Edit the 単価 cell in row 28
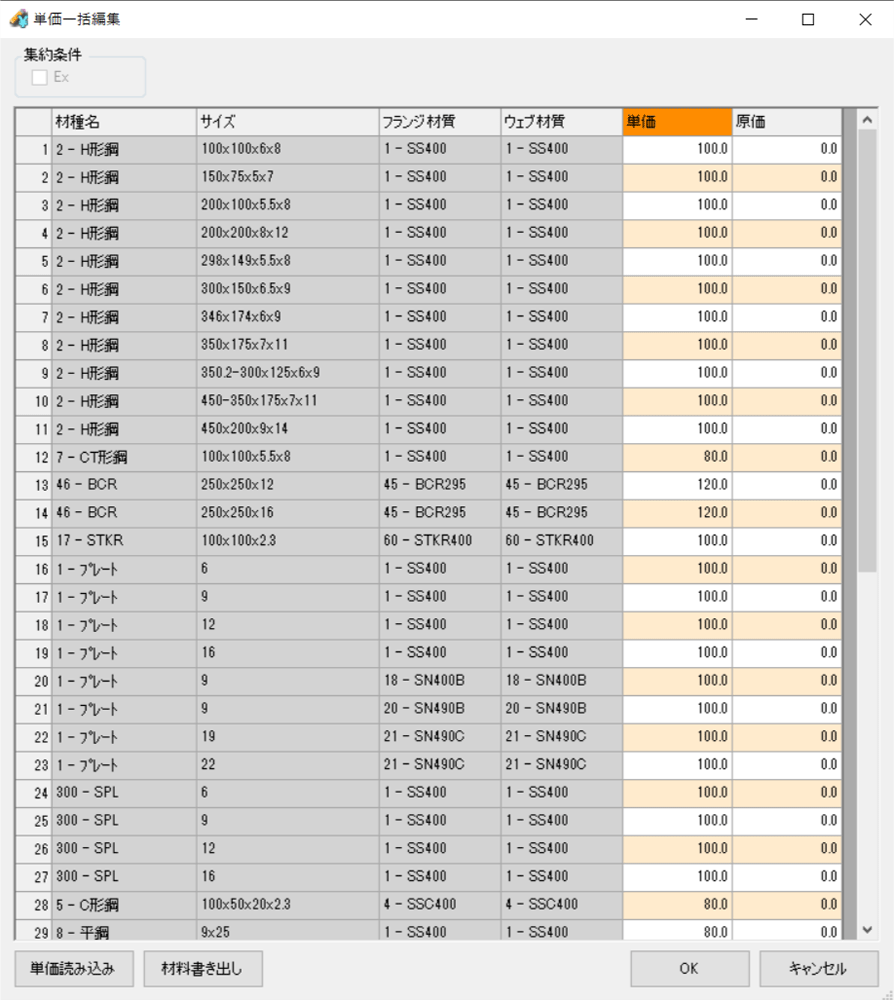Viewport: 894px width, 1000px height. [677, 905]
